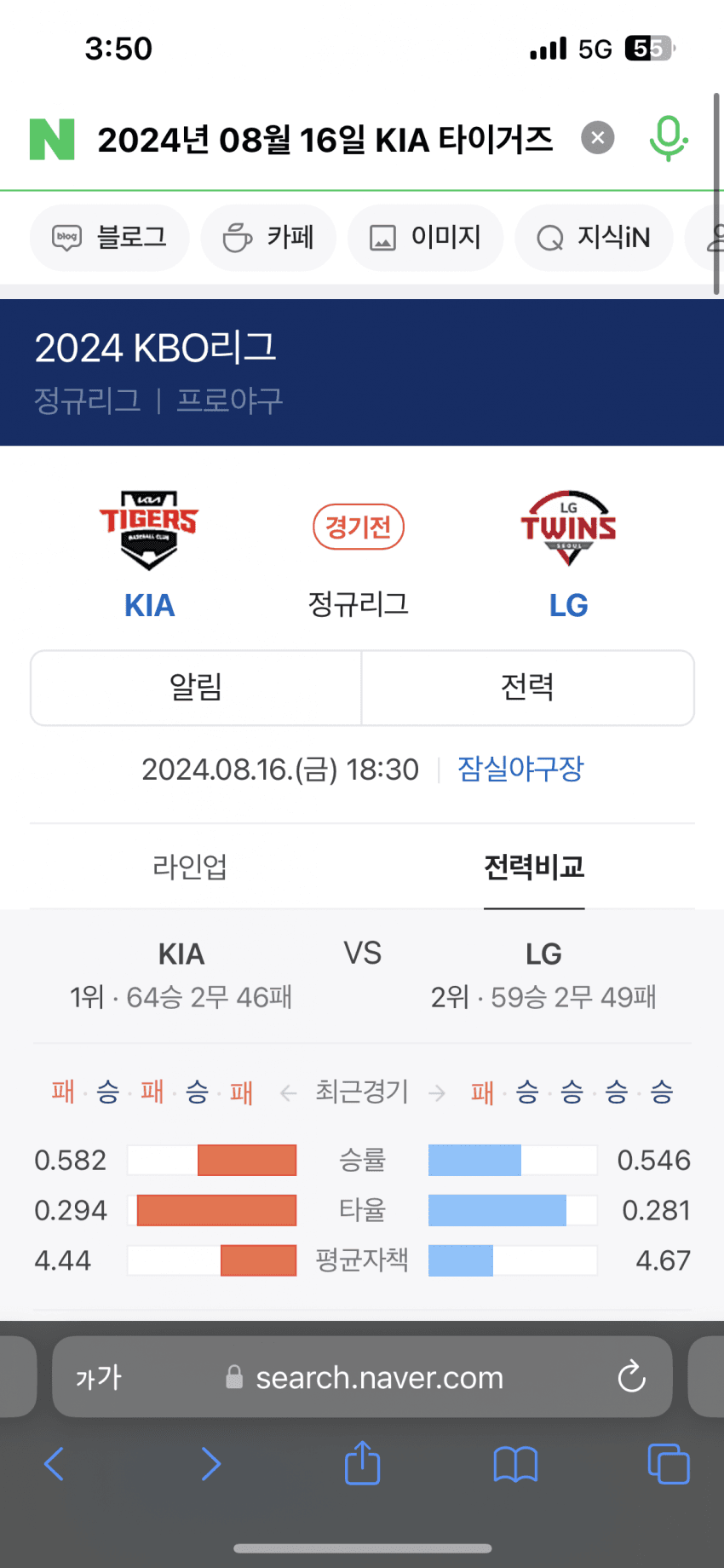Filter results by 카페
This screenshot has width=724, height=1568.
point(268,237)
